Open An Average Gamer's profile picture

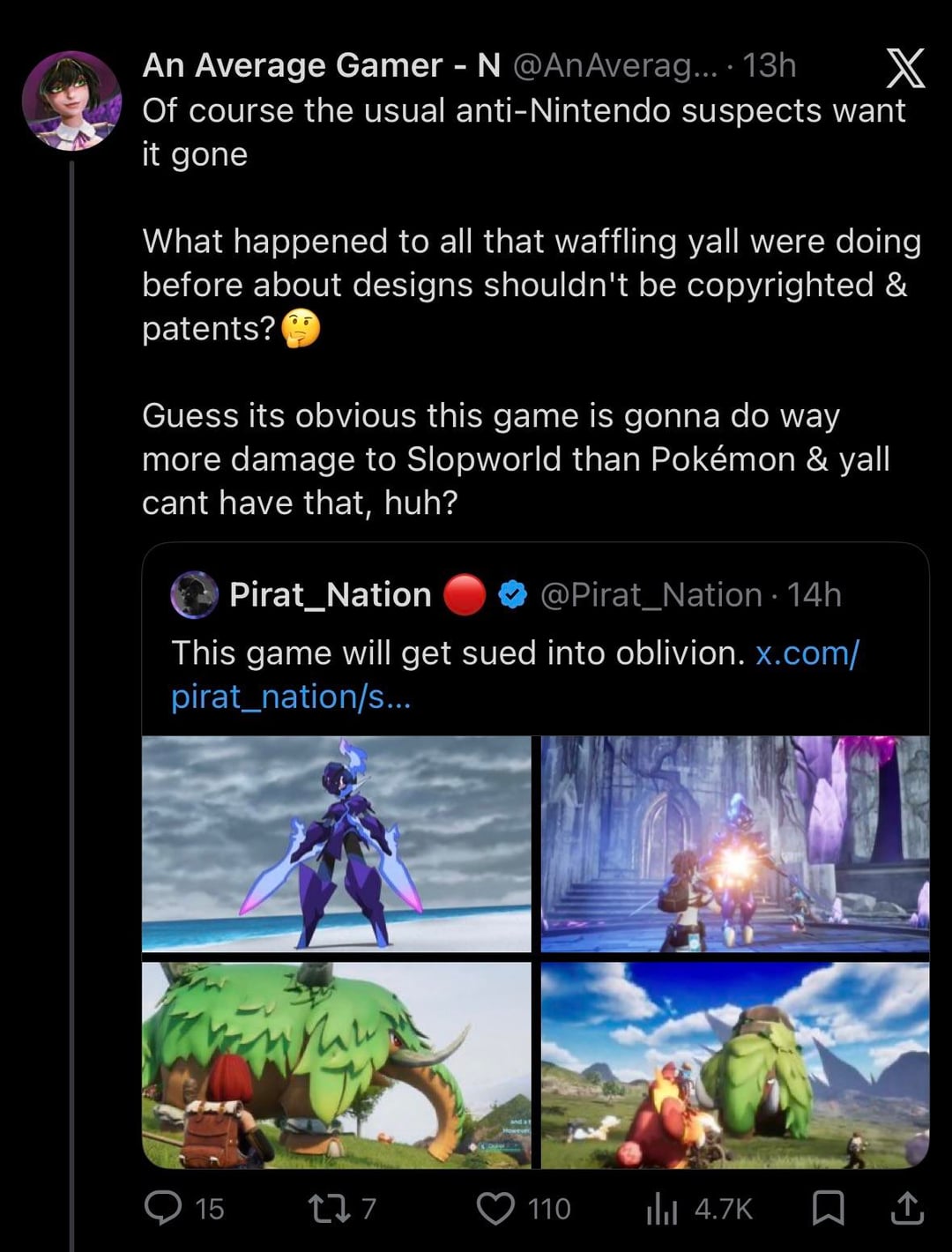[71, 101]
